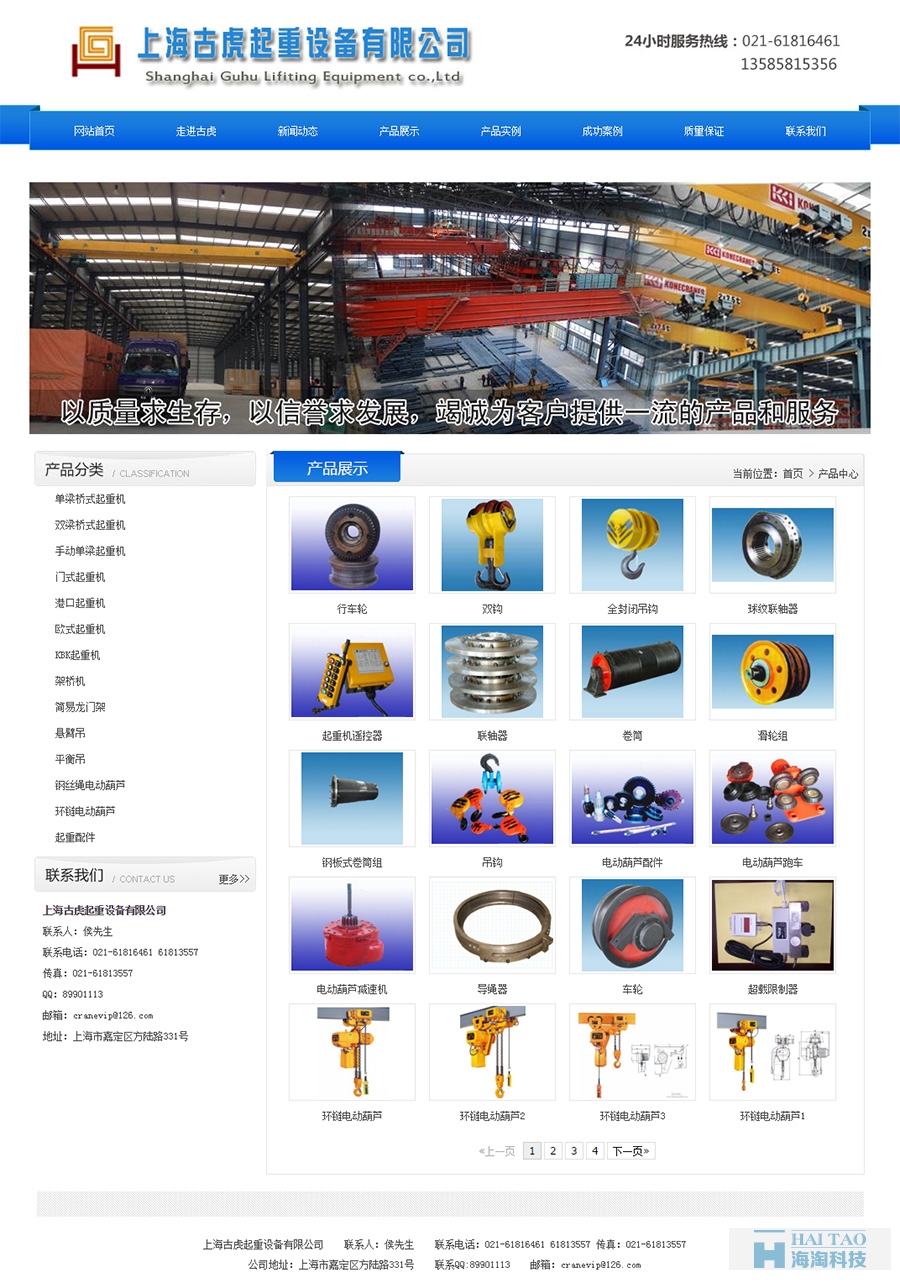Tap 首页 in the breadcrumb
Screen dimensions: 900x1283
coord(792,474)
